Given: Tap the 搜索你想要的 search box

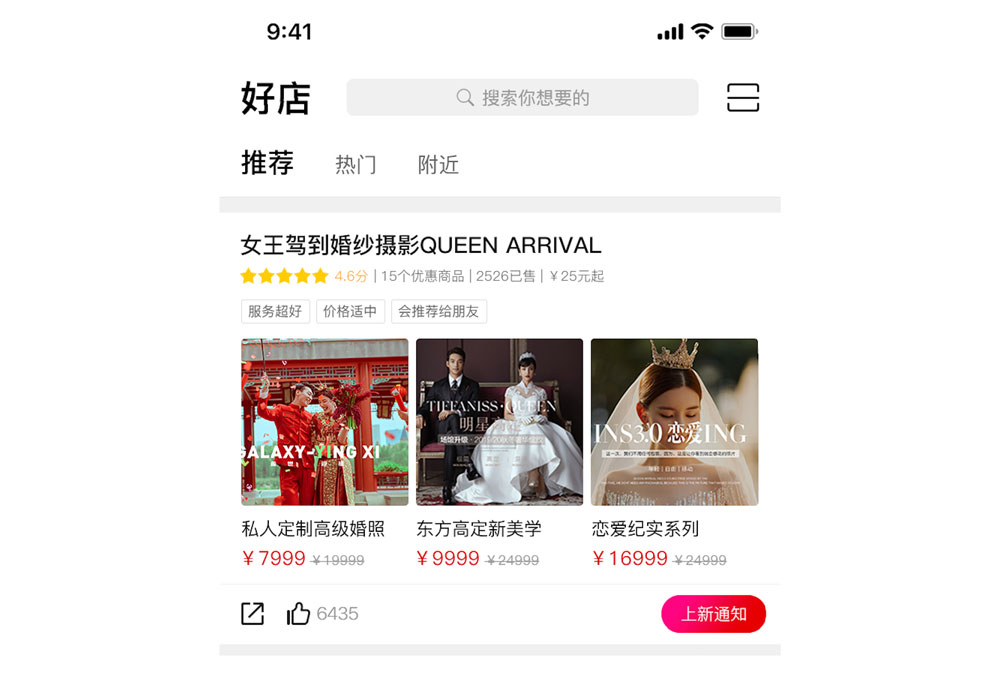Looking at the screenshot, I should [x=522, y=98].
